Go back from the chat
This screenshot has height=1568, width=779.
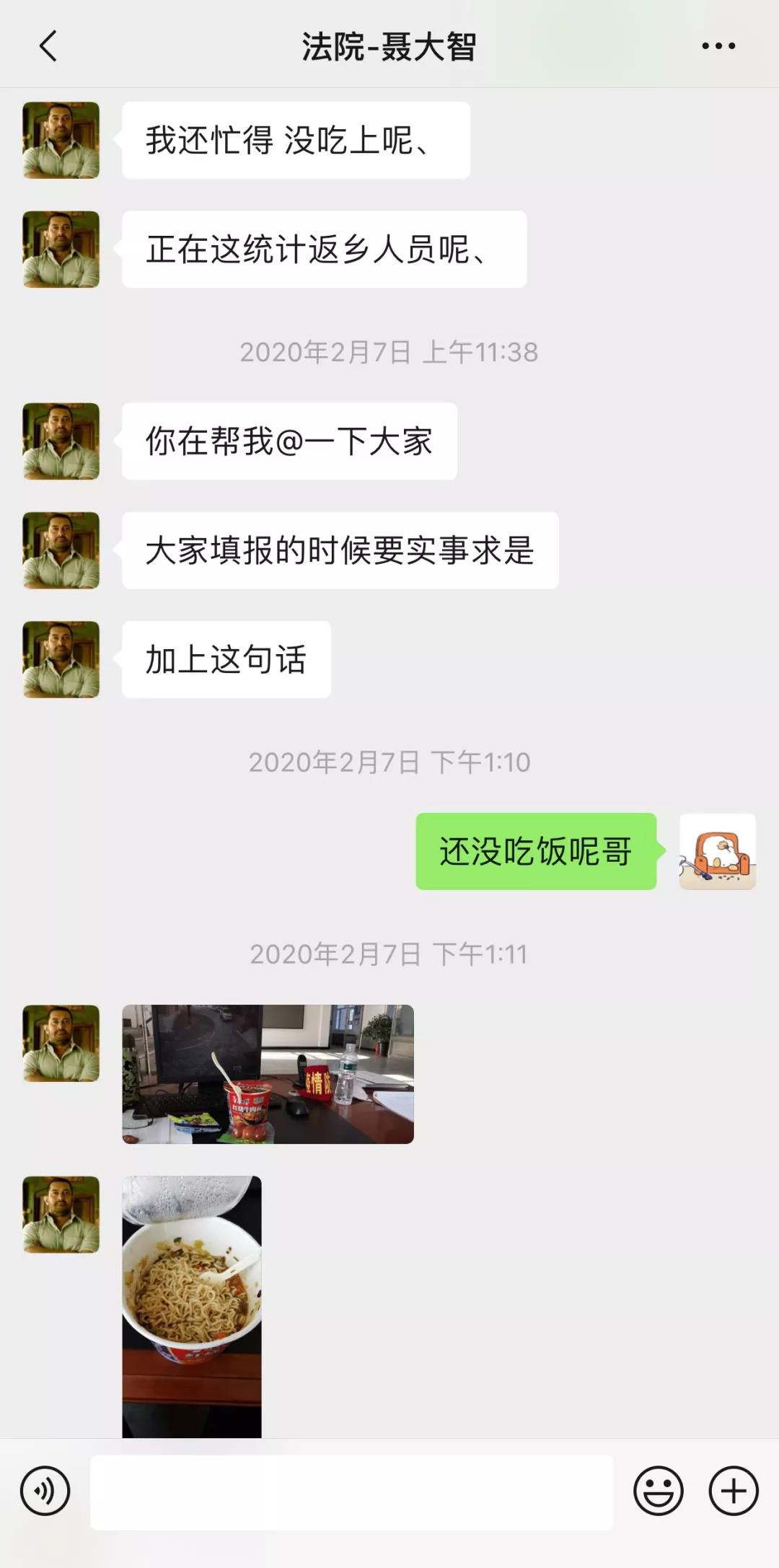click(48, 46)
